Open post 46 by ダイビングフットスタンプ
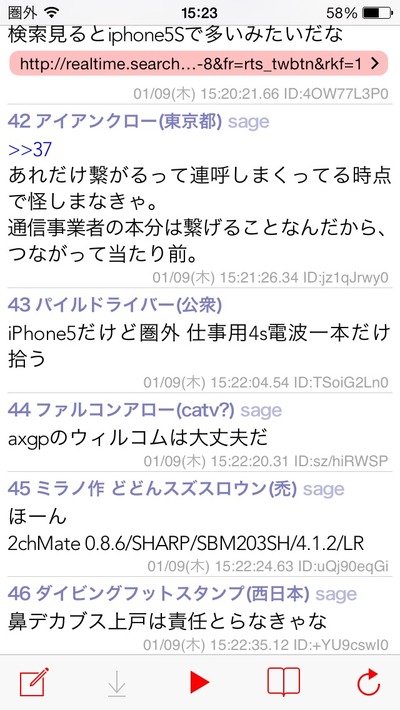The height and width of the screenshot is (710, 400). click(x=200, y=616)
